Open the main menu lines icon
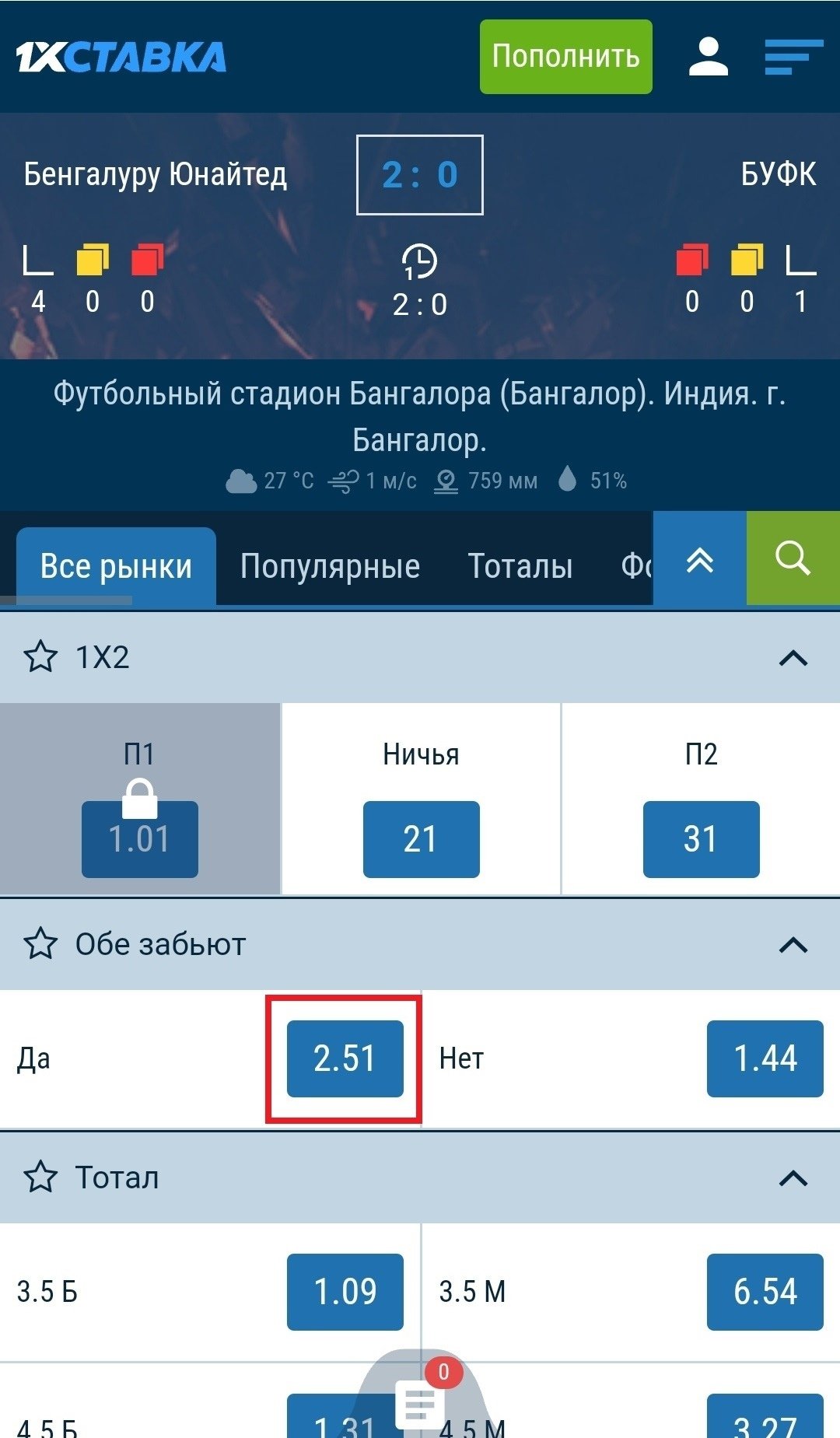 pos(793,57)
